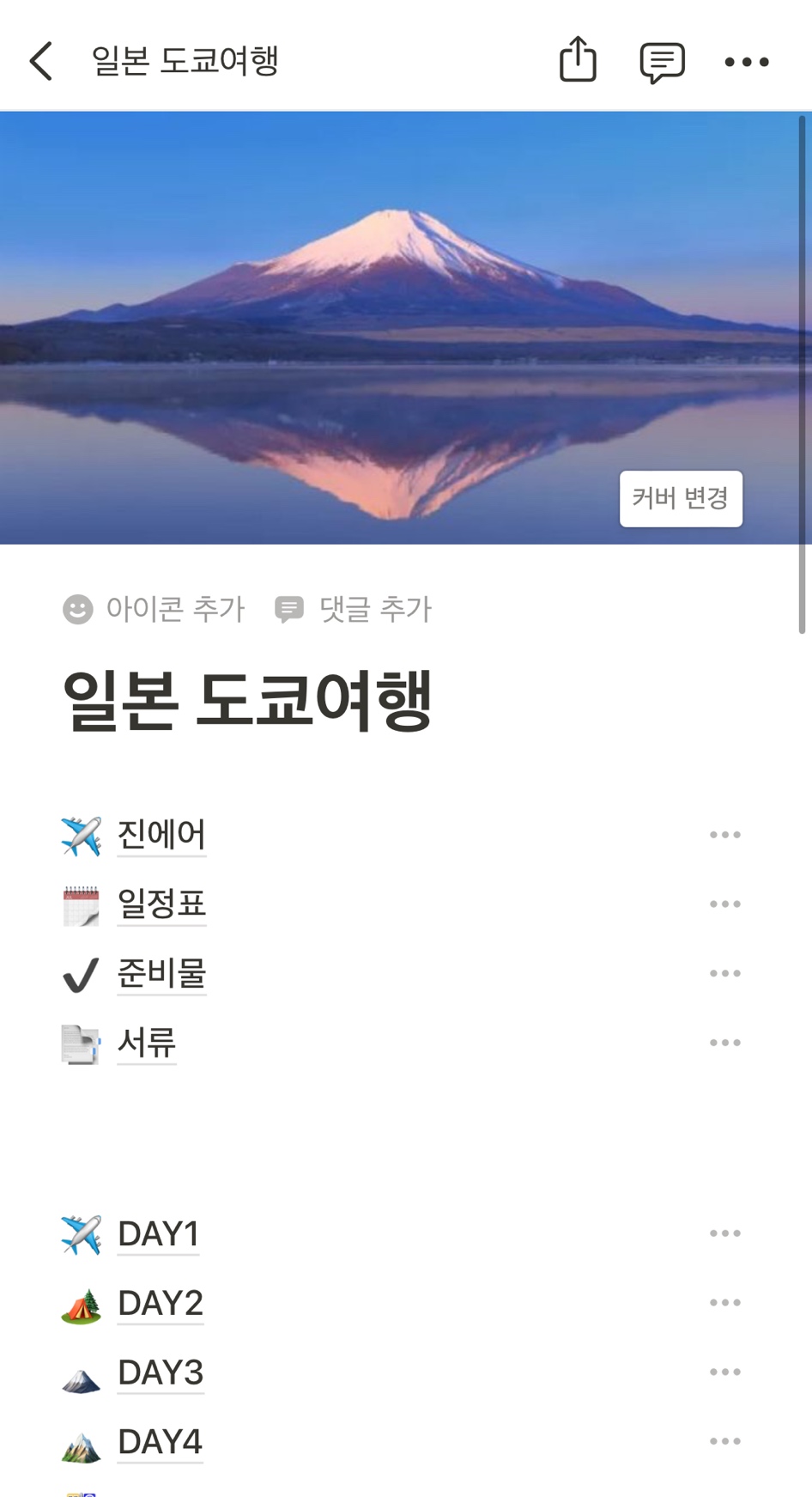Screen dimensions: 812x1497
Task: Go back from the 일본 도쿄여행 page
Action: point(41,61)
